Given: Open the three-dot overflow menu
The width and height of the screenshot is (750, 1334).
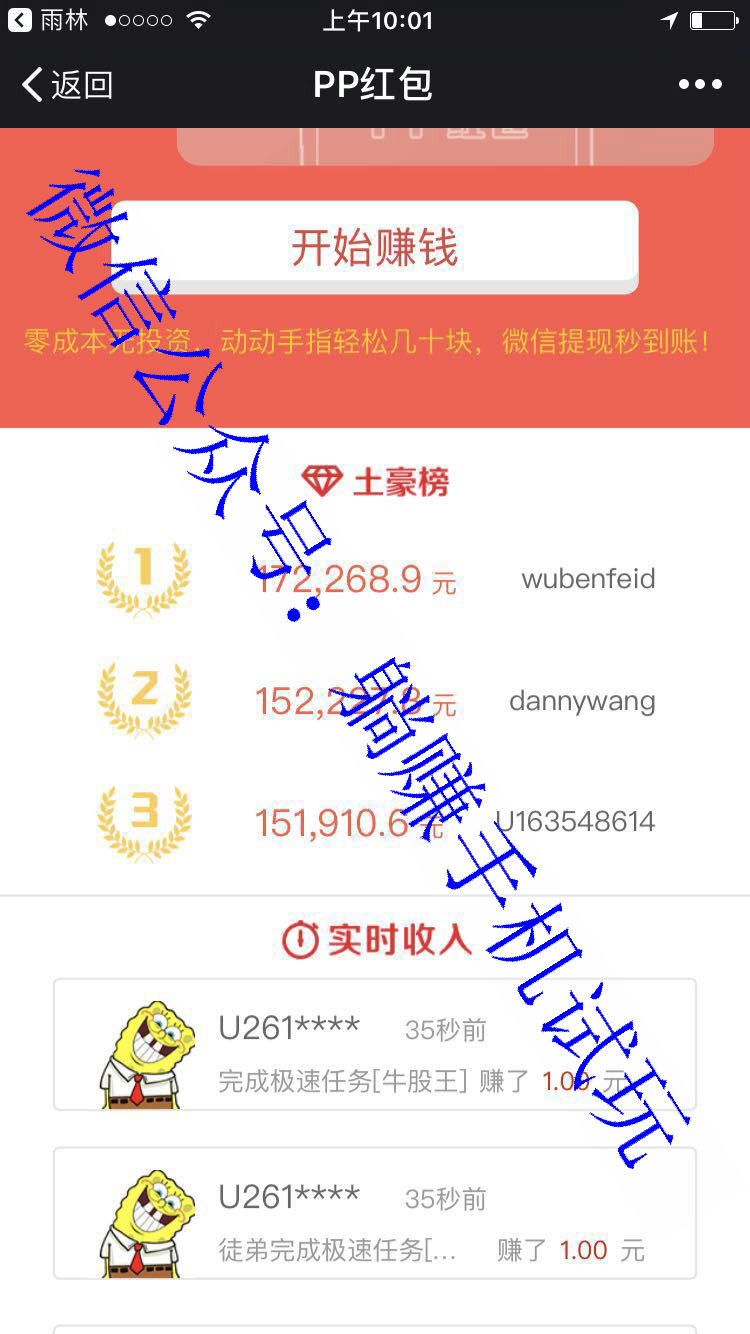Looking at the screenshot, I should click(700, 85).
